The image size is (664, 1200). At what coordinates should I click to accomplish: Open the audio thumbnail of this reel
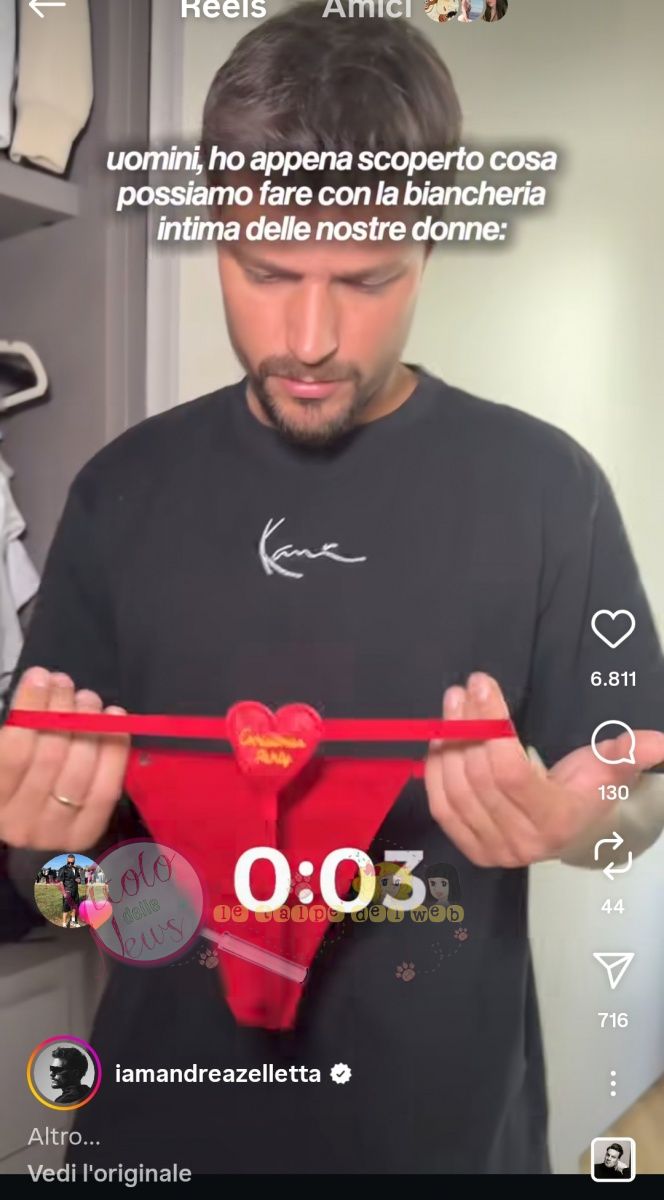[x=612, y=1159]
